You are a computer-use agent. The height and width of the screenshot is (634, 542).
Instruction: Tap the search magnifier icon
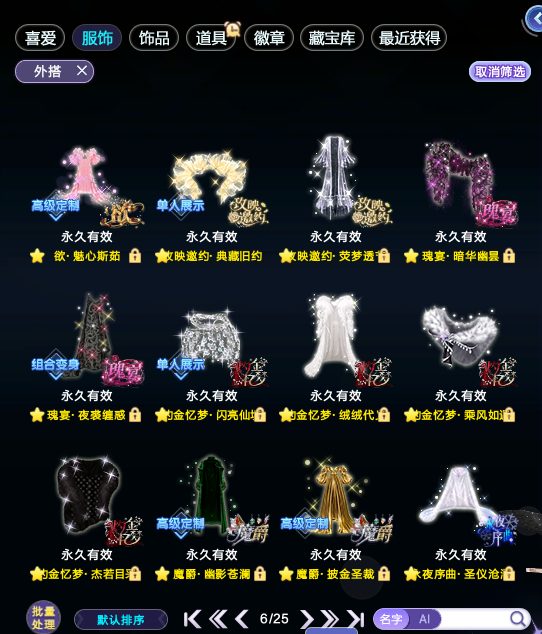click(x=517, y=618)
